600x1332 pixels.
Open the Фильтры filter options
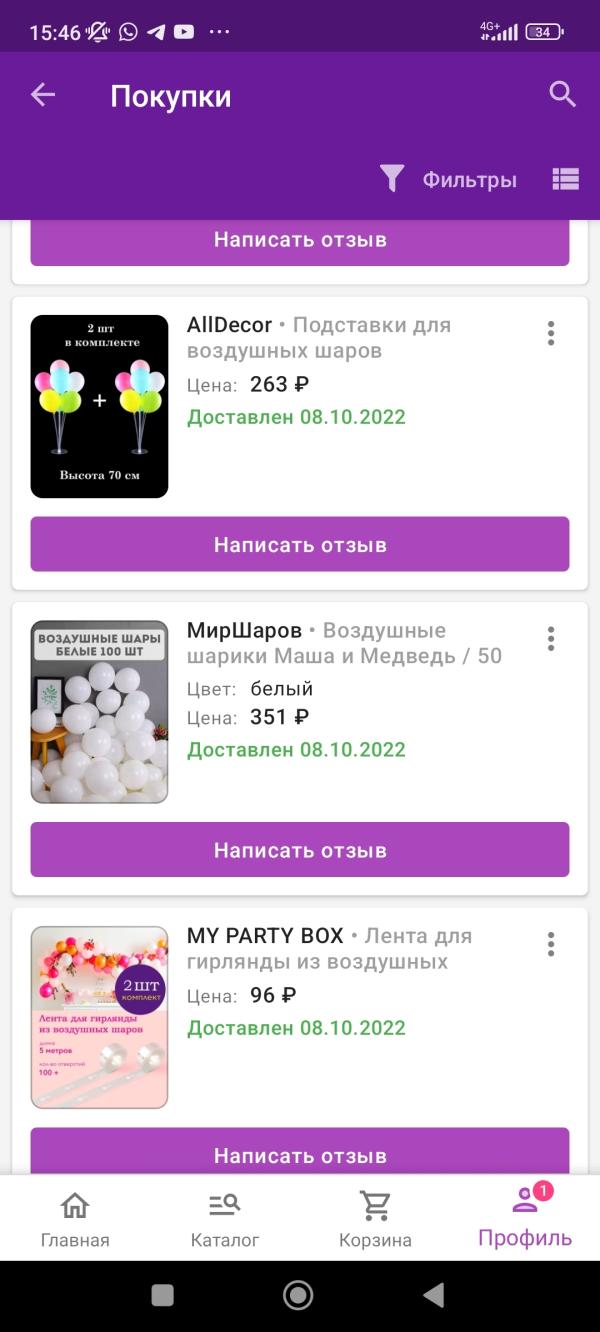pos(449,180)
